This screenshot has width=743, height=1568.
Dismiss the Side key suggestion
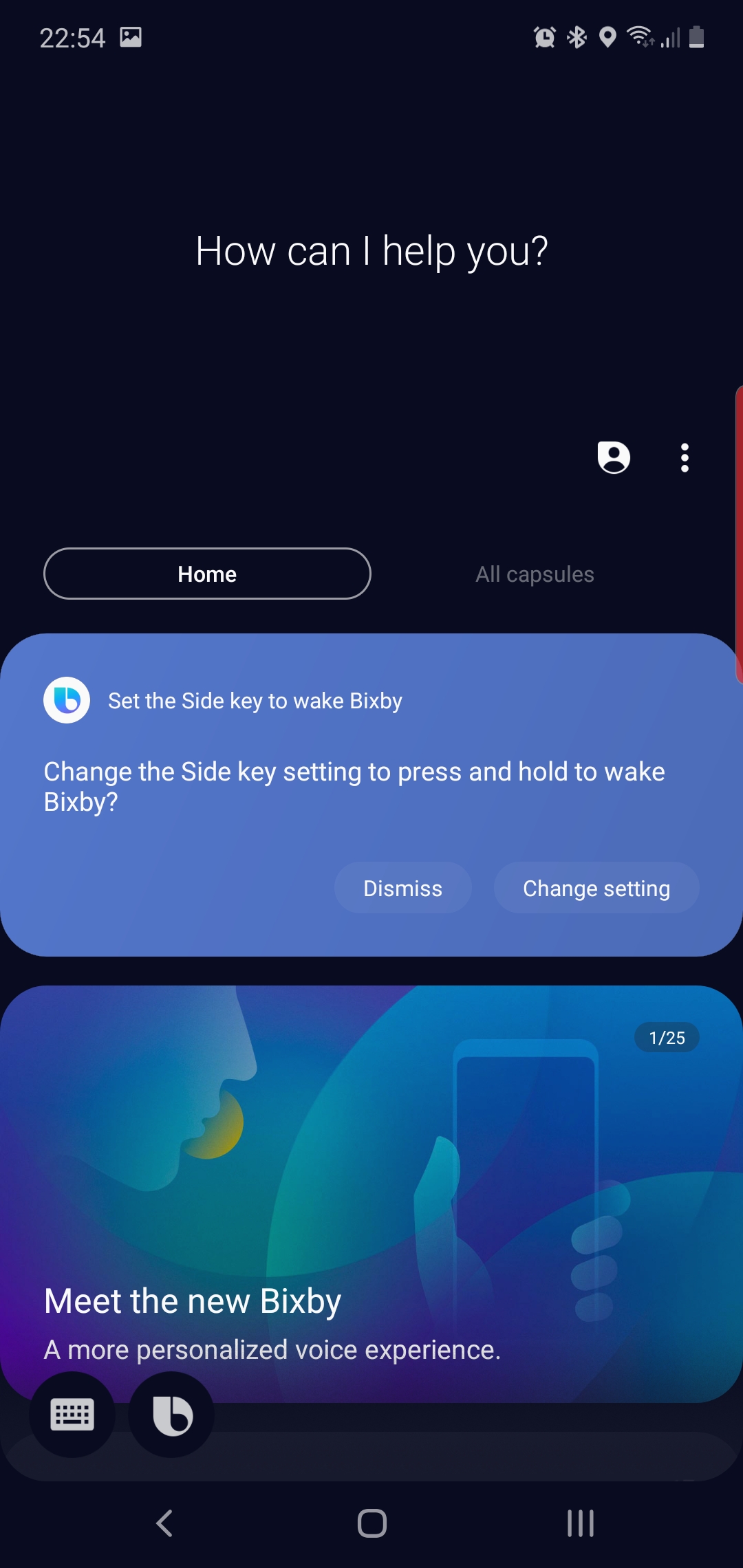pyautogui.click(x=402, y=888)
